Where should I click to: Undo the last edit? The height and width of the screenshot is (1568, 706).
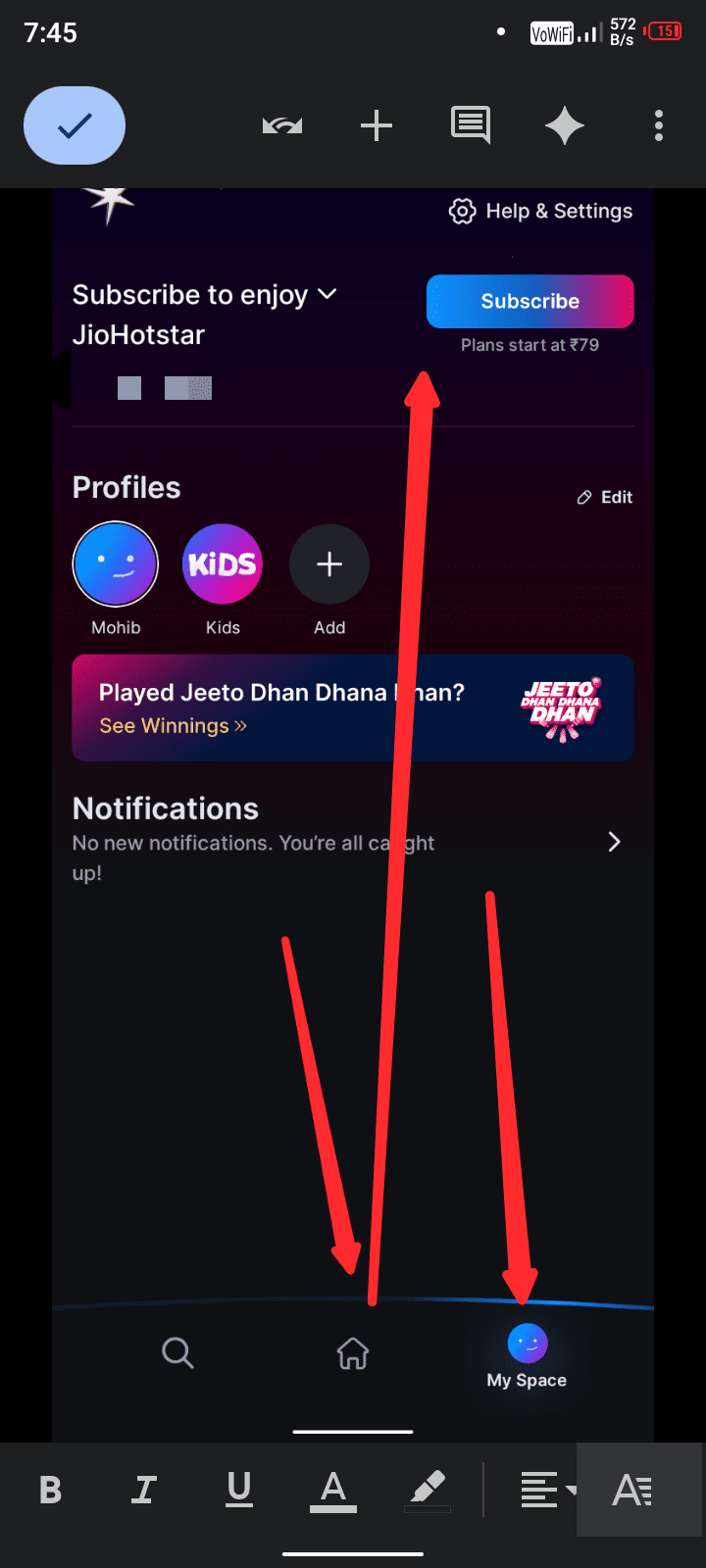(x=281, y=125)
